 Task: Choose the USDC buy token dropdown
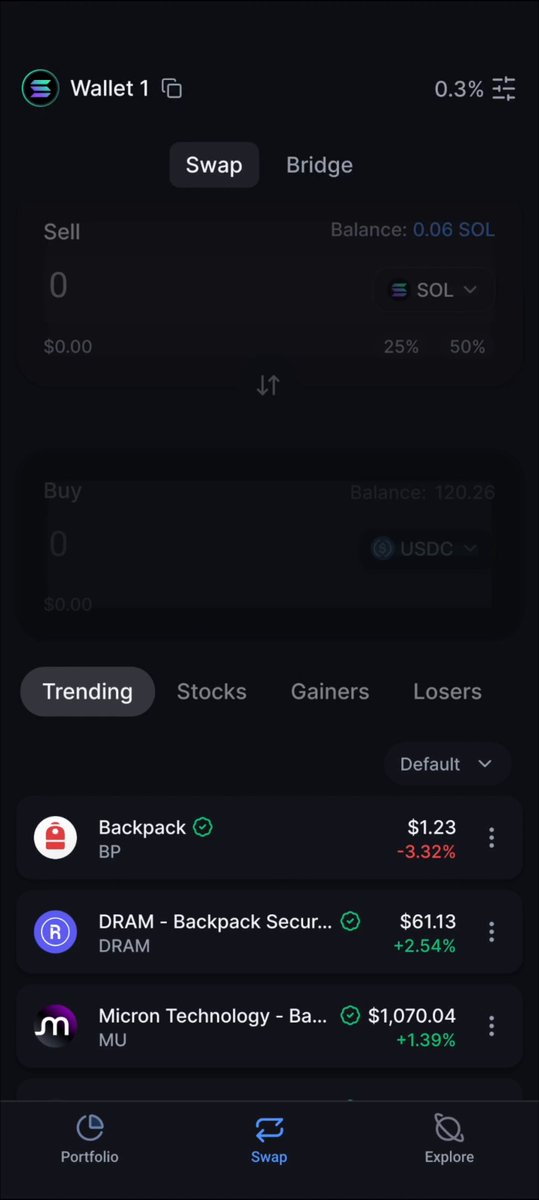coord(425,549)
